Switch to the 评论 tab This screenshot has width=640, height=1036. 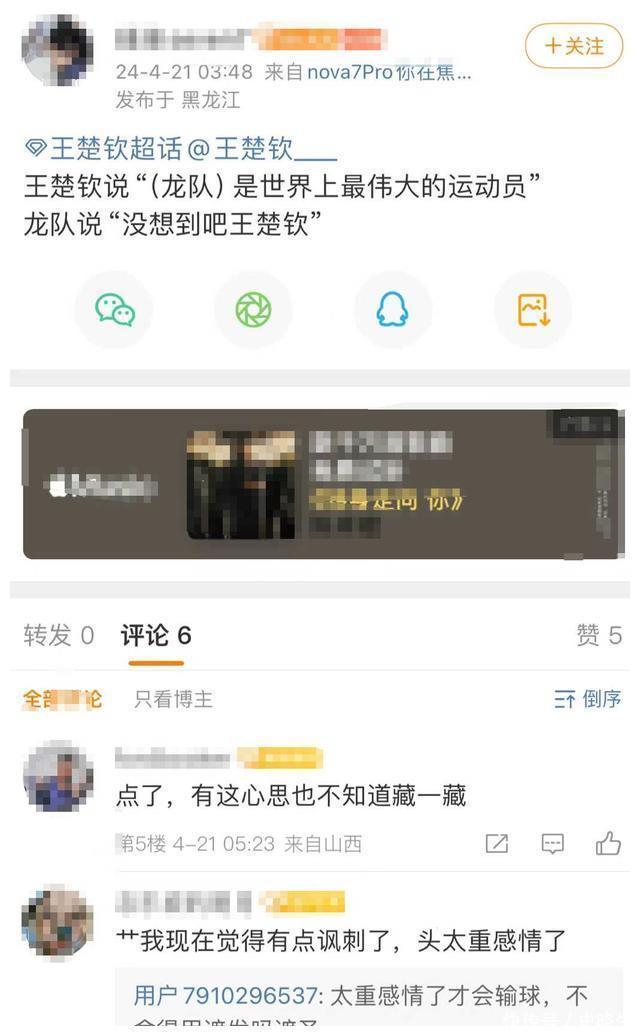click(155, 635)
